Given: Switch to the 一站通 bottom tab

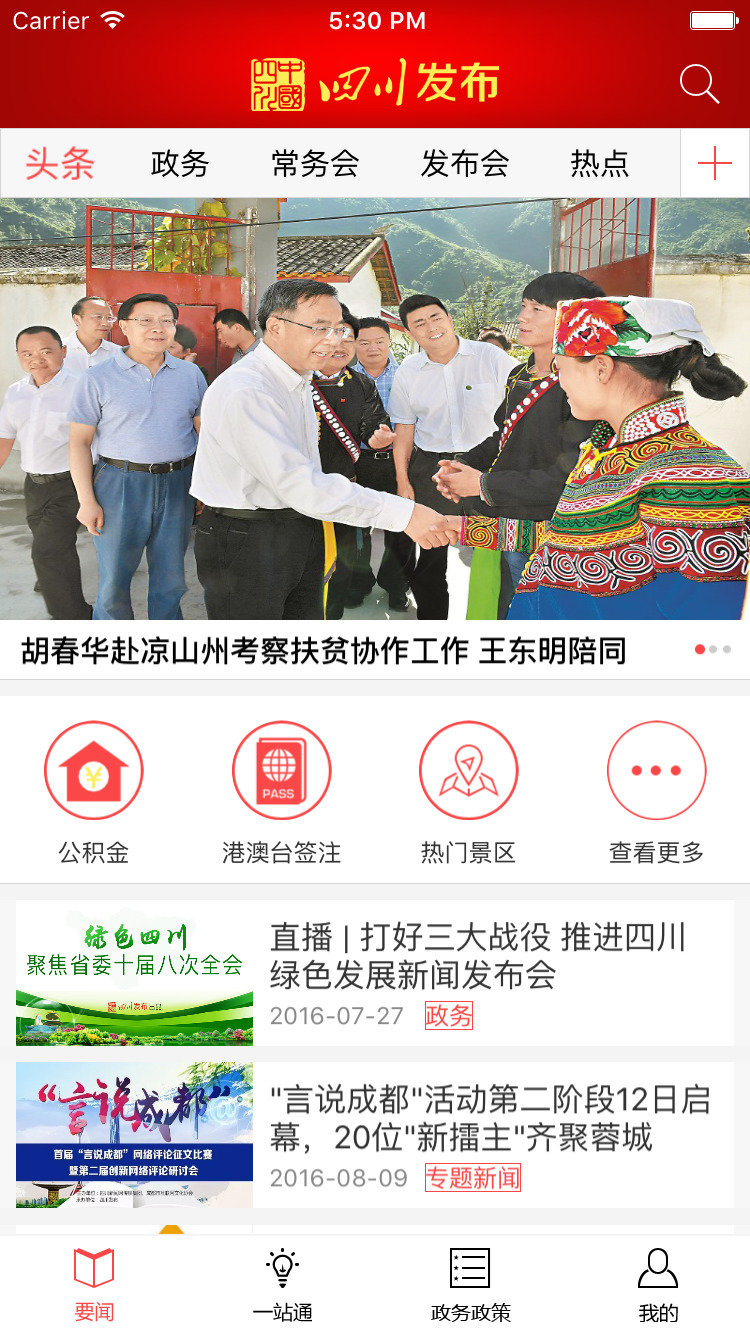Looking at the screenshot, I should pyautogui.click(x=282, y=1284).
